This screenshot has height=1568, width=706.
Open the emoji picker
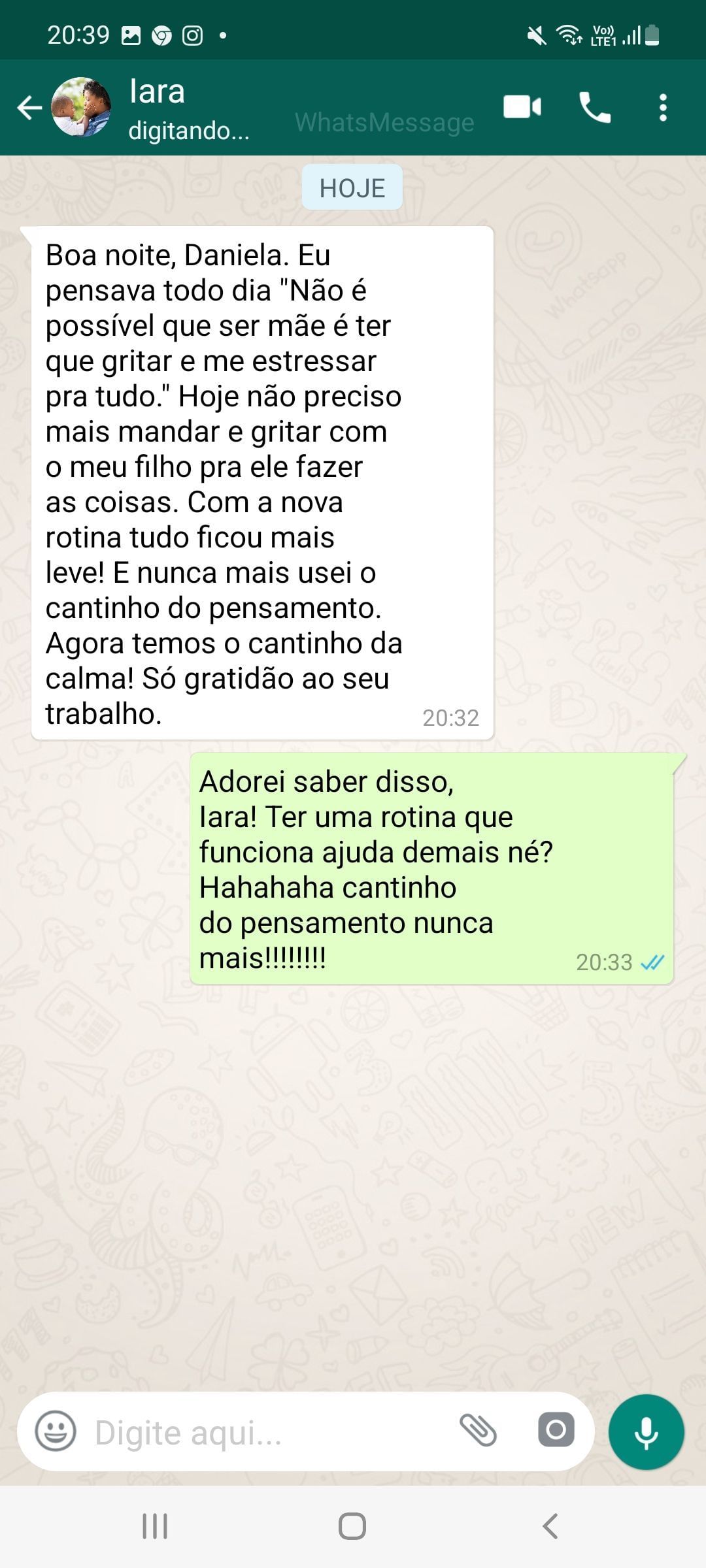(56, 1431)
